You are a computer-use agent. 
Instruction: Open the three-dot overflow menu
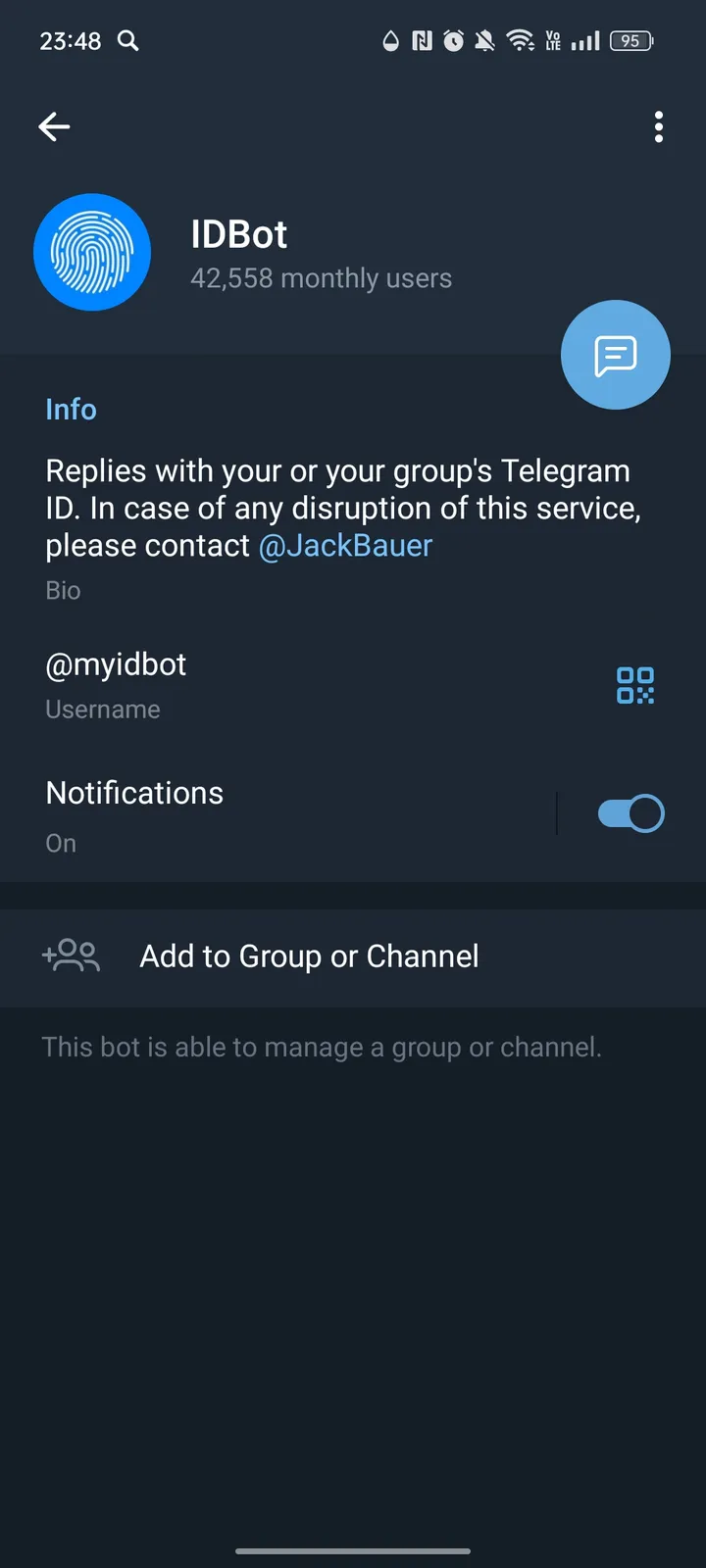click(x=658, y=126)
